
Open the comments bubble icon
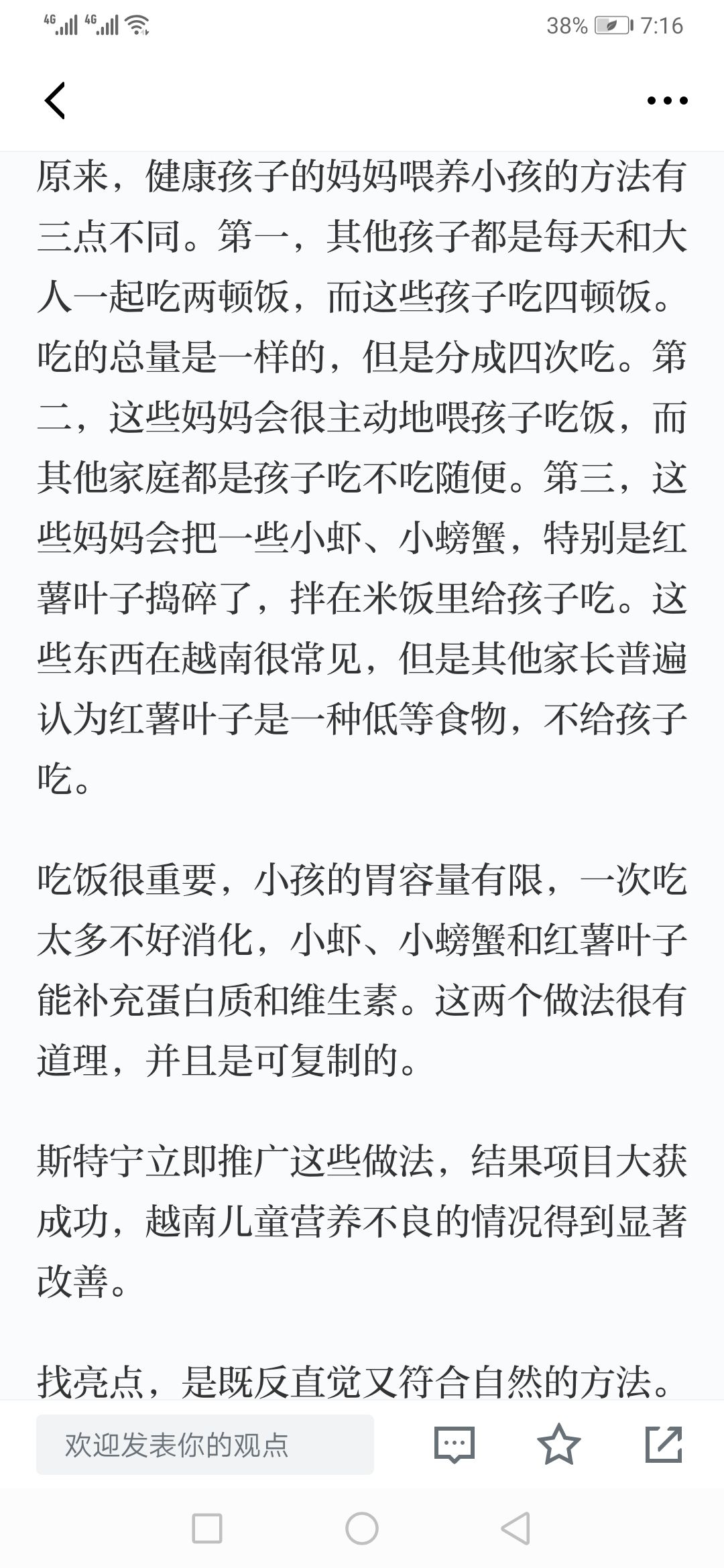455,1444
